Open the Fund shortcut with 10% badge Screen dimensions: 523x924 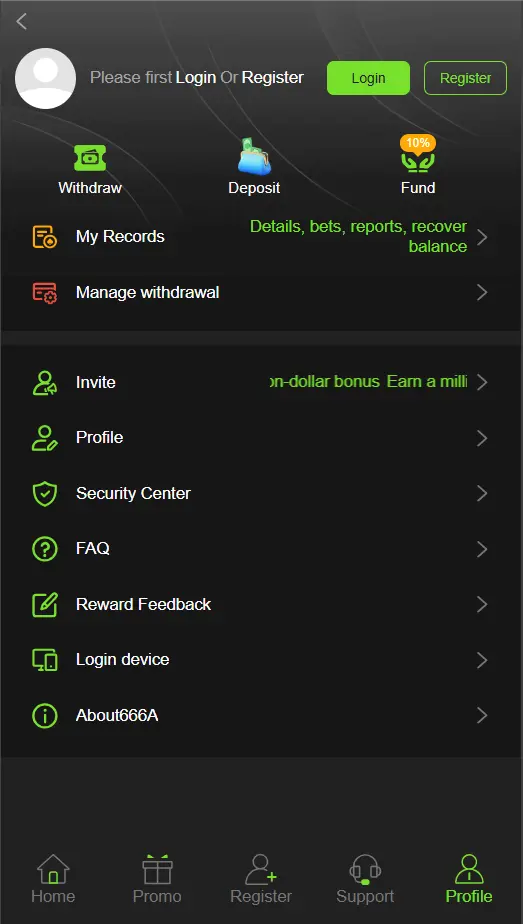[x=418, y=166]
